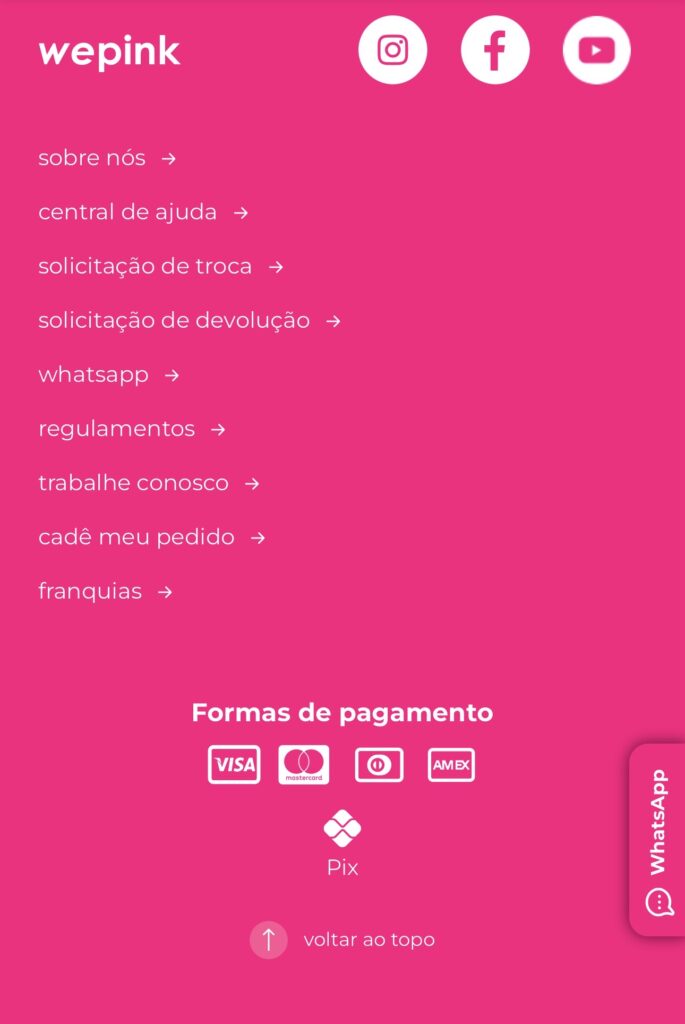
Task: Open the floating WhatsApp chat tab
Action: (657, 840)
